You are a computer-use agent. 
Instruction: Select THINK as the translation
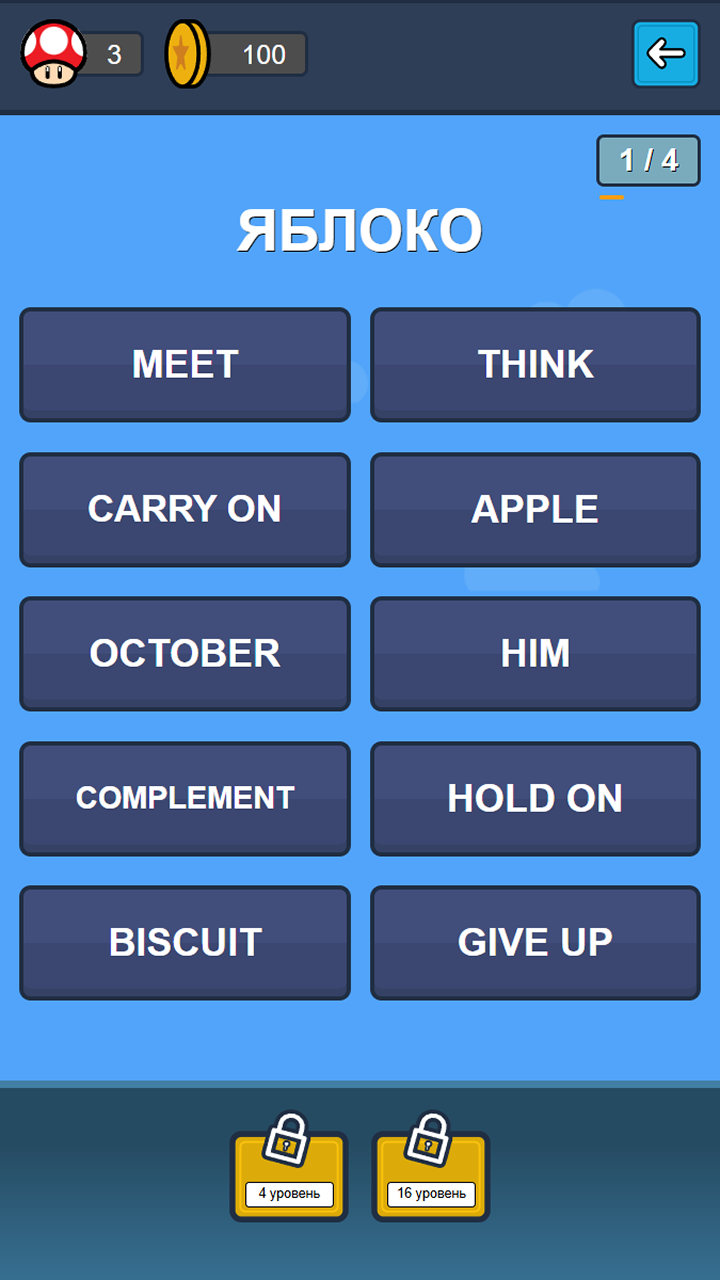point(535,364)
